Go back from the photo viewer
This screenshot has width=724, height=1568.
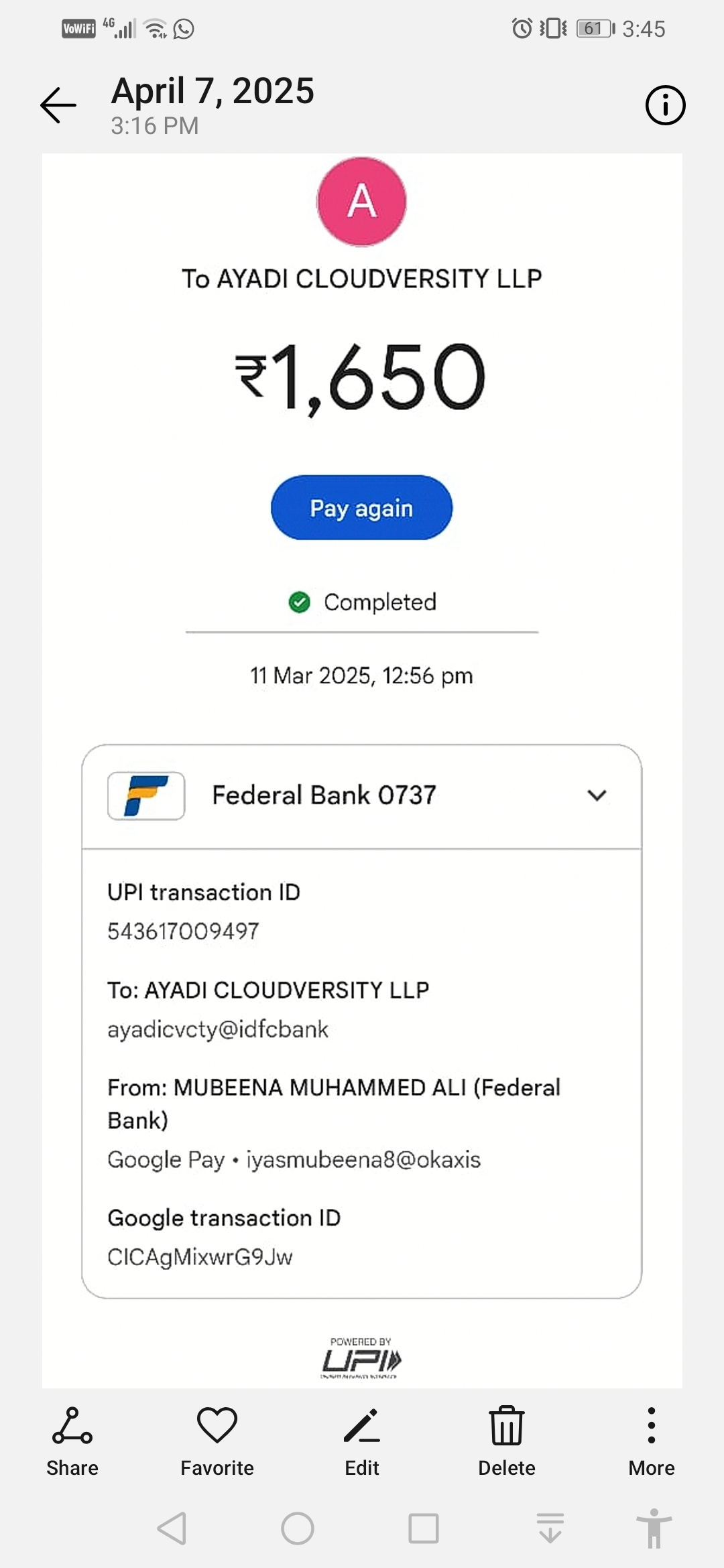click(x=58, y=106)
